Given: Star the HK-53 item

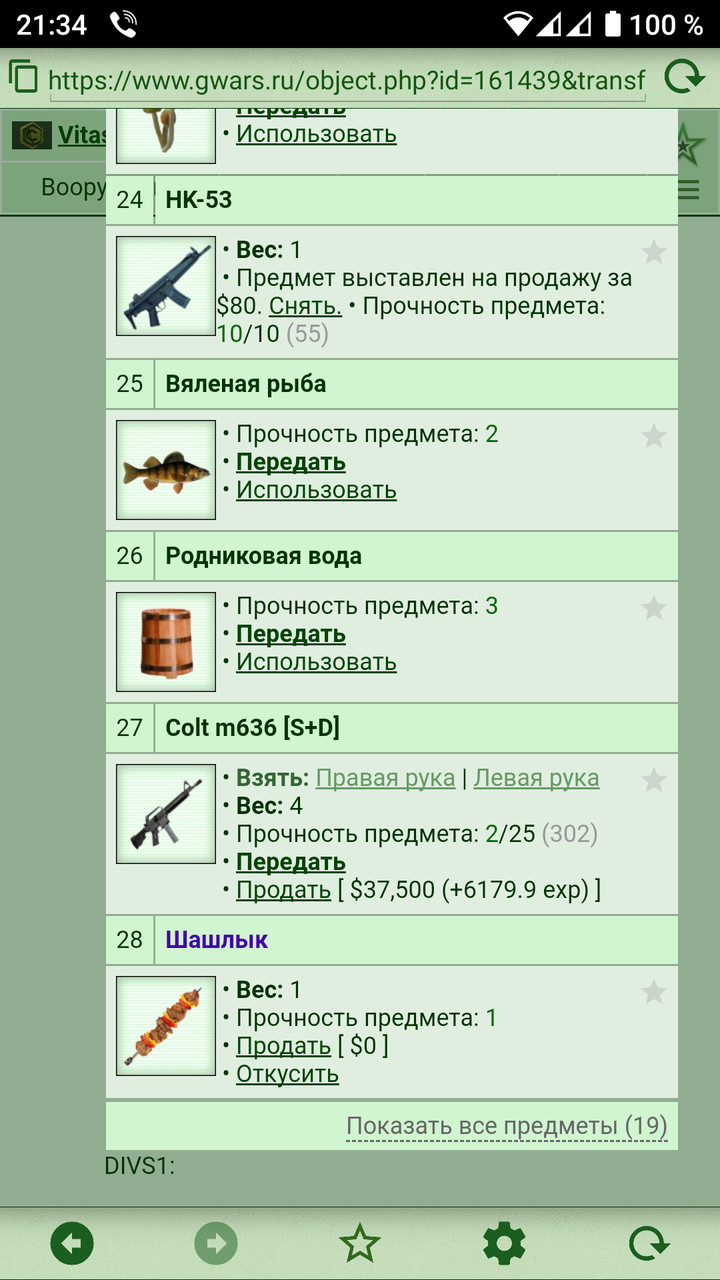Looking at the screenshot, I should tap(654, 252).
